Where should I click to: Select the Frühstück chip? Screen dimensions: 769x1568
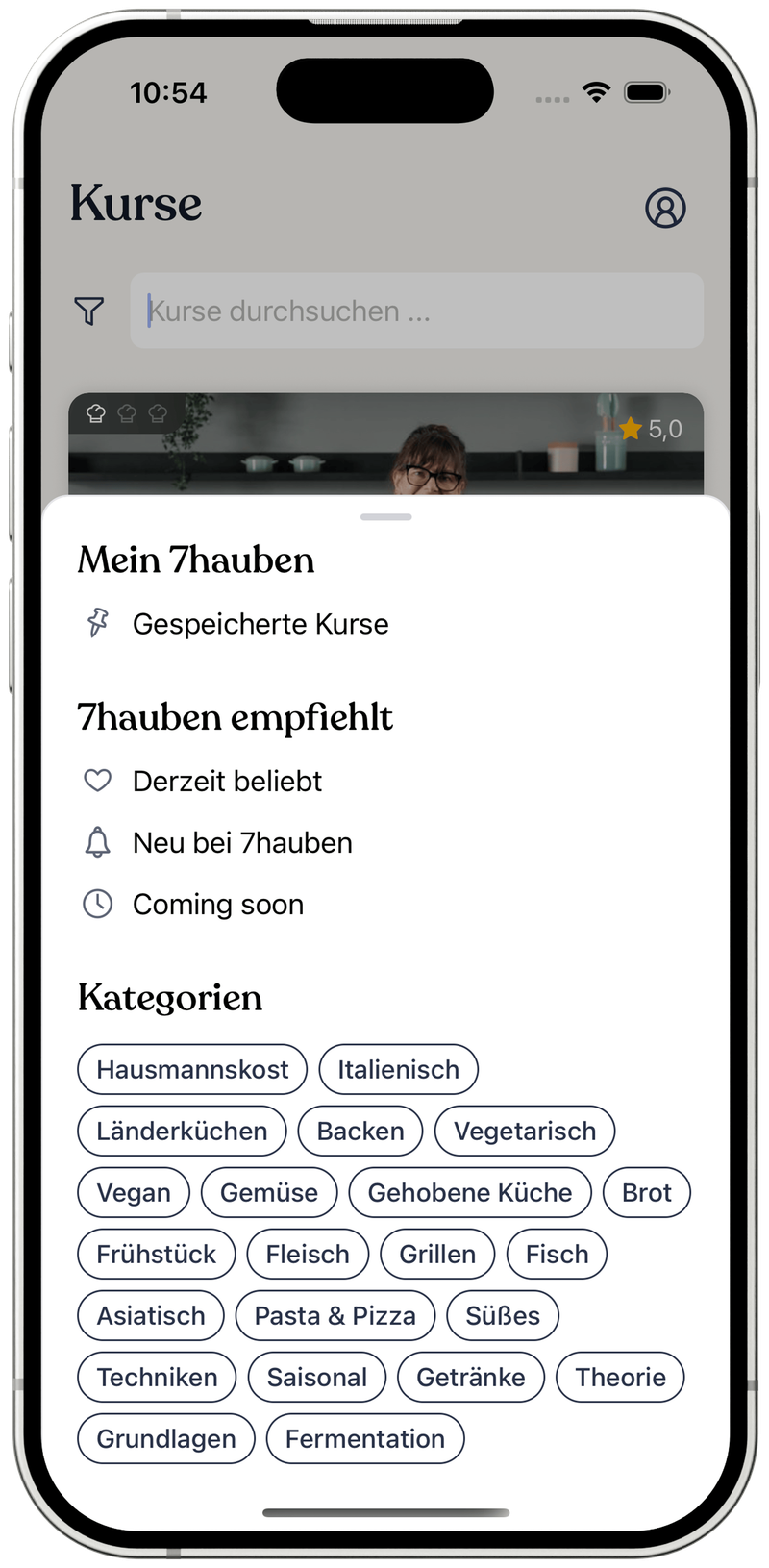tap(157, 1255)
